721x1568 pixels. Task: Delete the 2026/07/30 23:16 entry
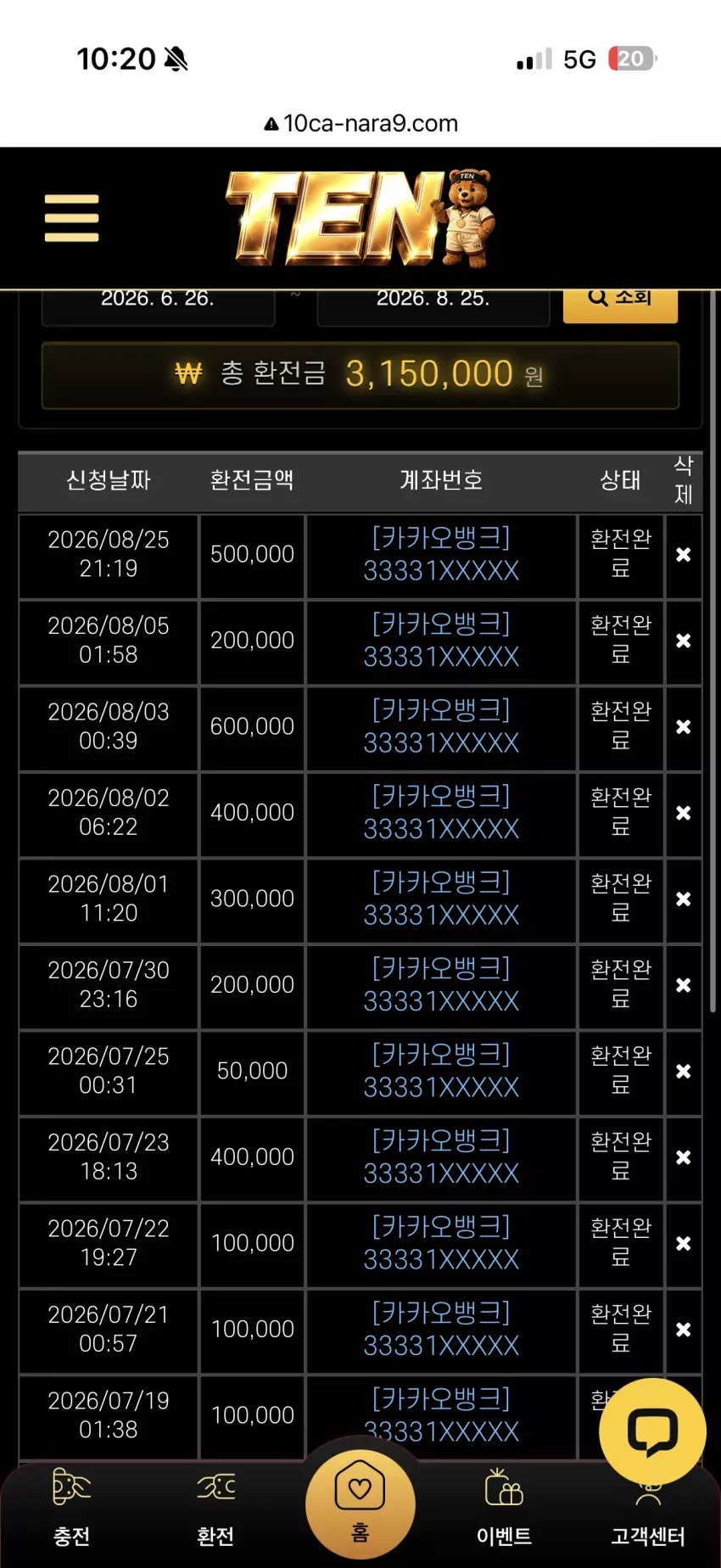click(x=683, y=986)
